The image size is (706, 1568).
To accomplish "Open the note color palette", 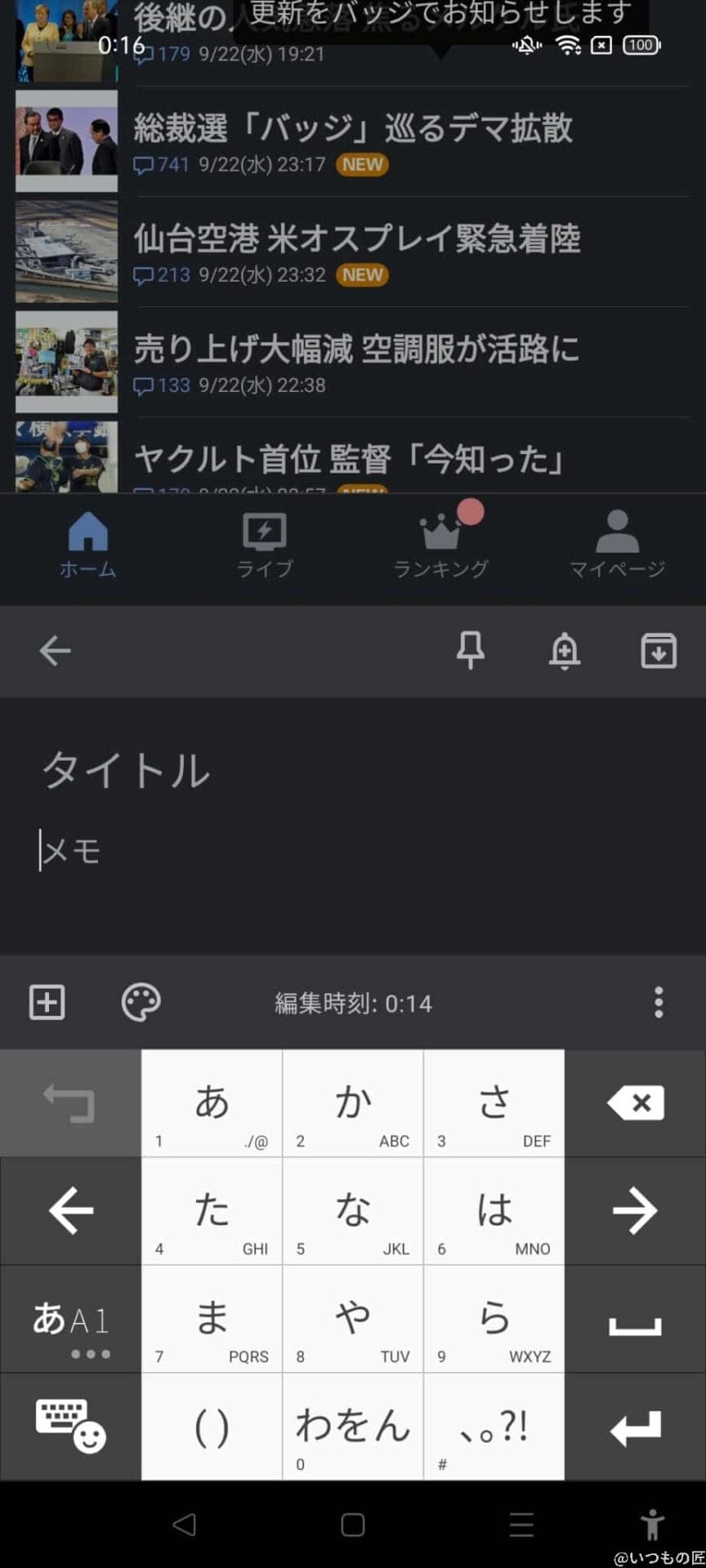I will point(141,1002).
